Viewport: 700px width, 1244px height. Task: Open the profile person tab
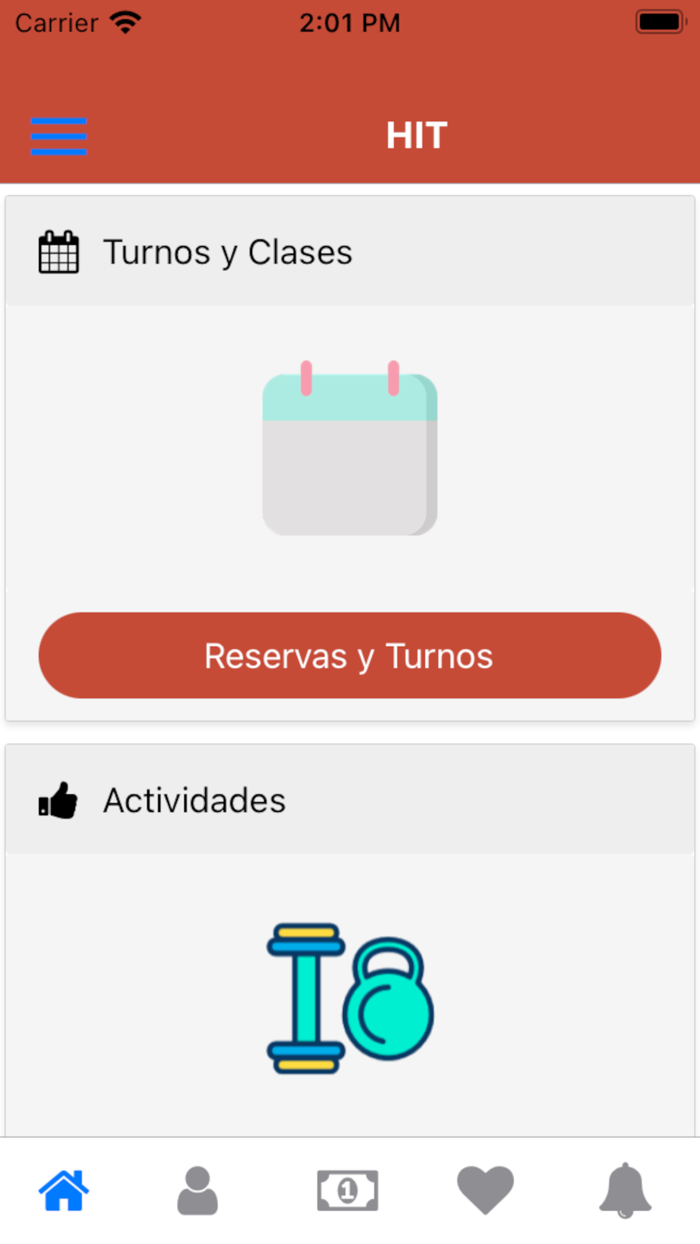(198, 1190)
